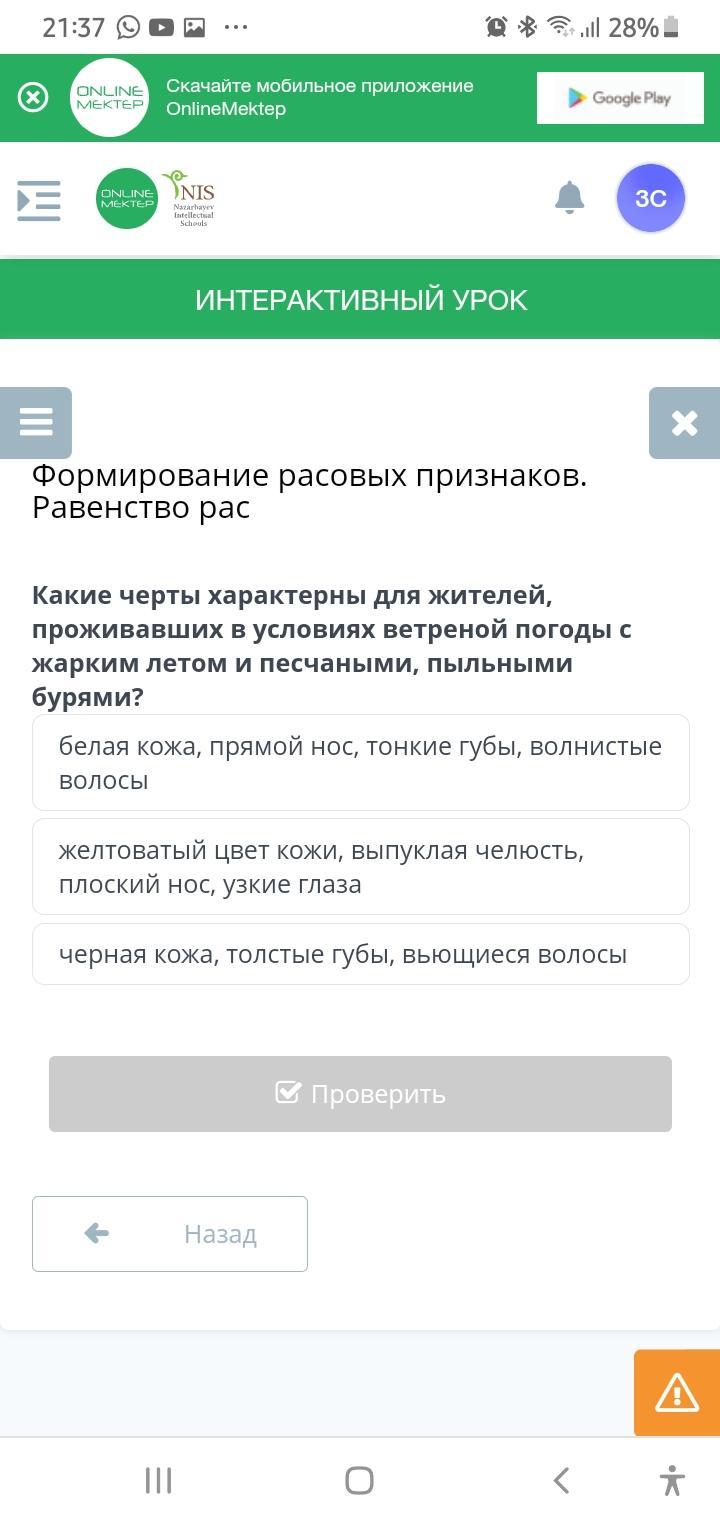Open the lesson hamburger menu
Image resolution: width=720 pixels, height=1520 pixels.
(36, 422)
